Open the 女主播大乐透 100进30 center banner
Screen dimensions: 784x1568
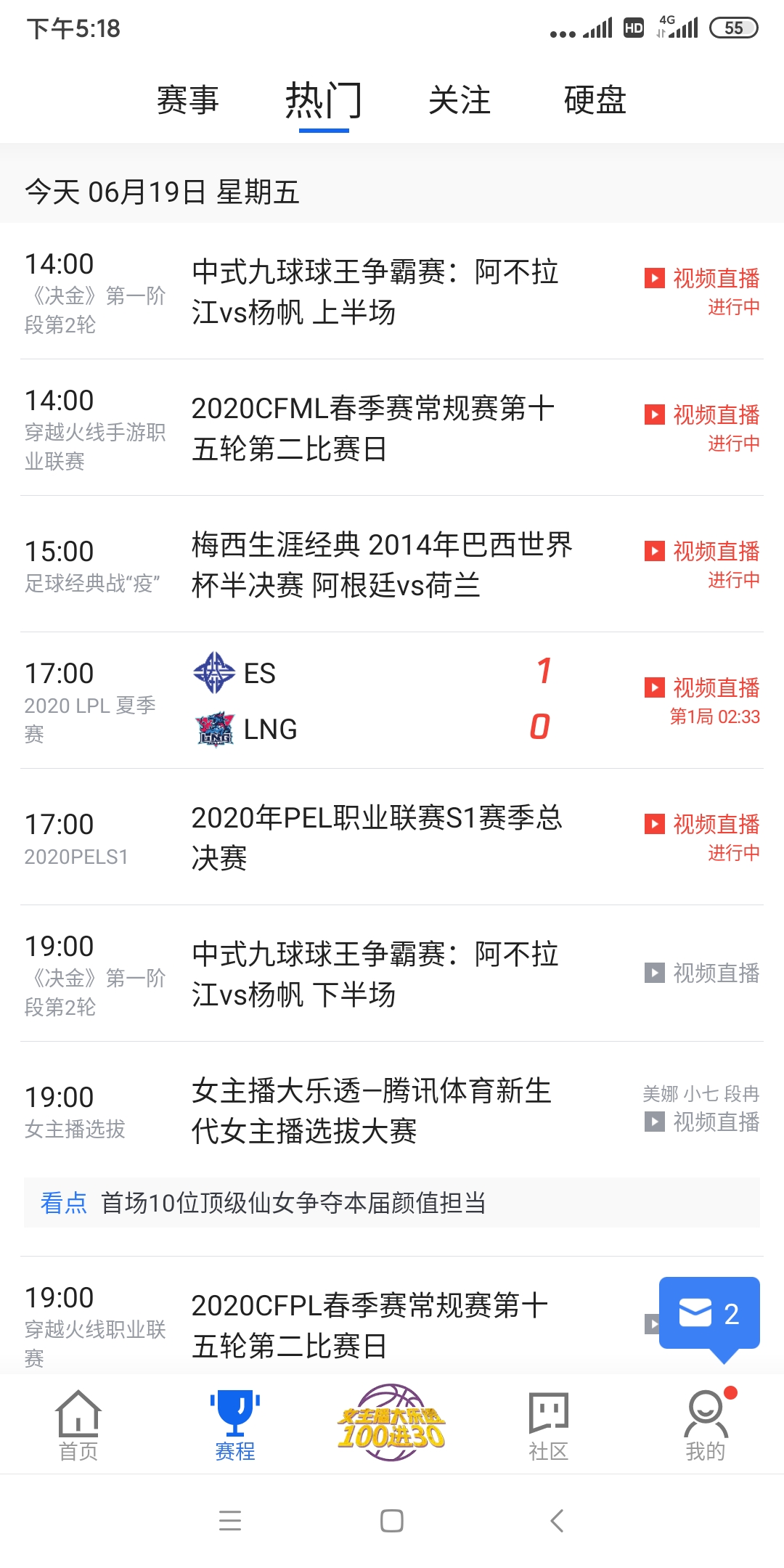coord(392,1424)
